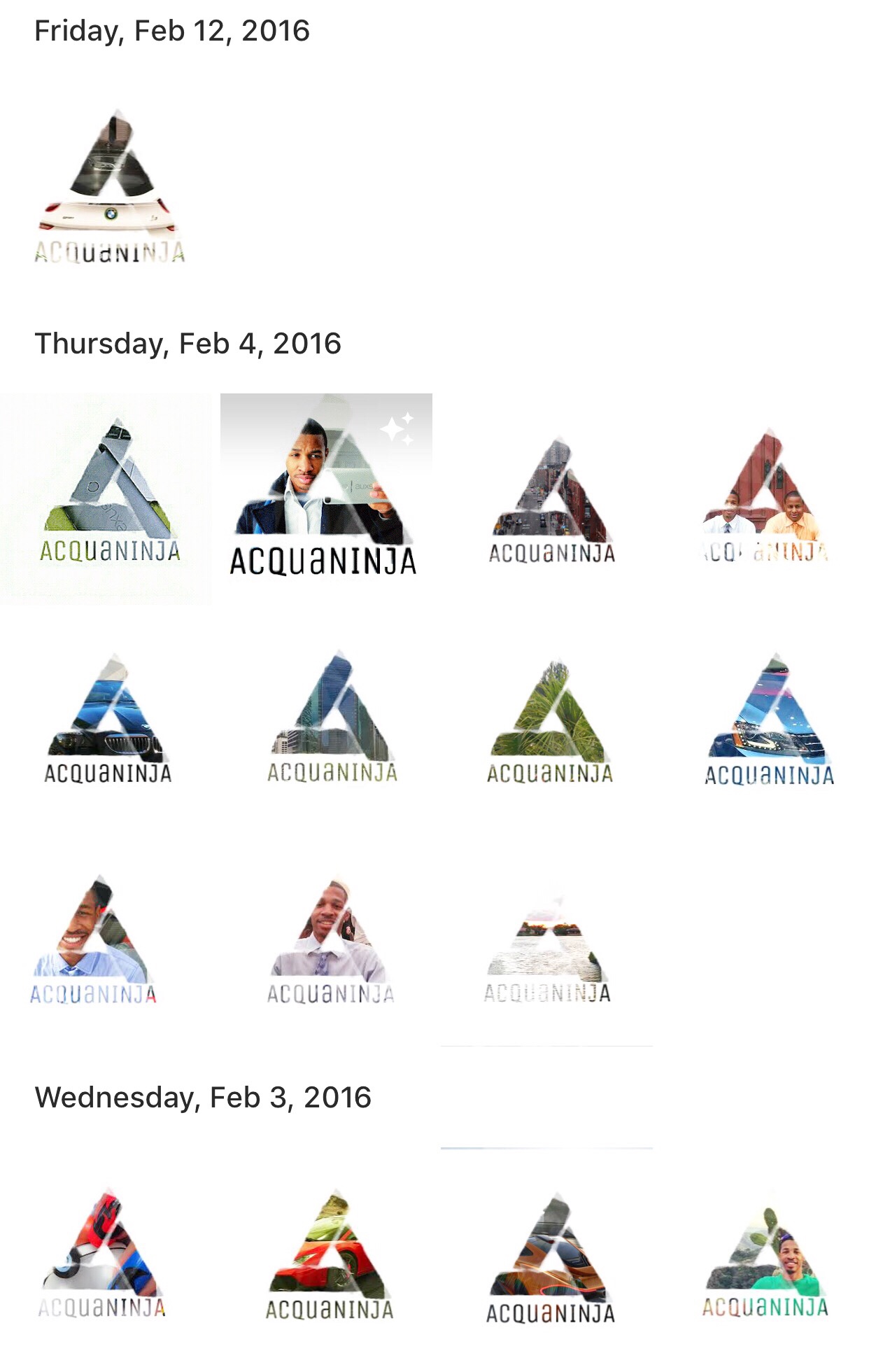Open the selfie photo with sparkle badge
The width and height of the screenshot is (869, 1372).
(x=326, y=498)
